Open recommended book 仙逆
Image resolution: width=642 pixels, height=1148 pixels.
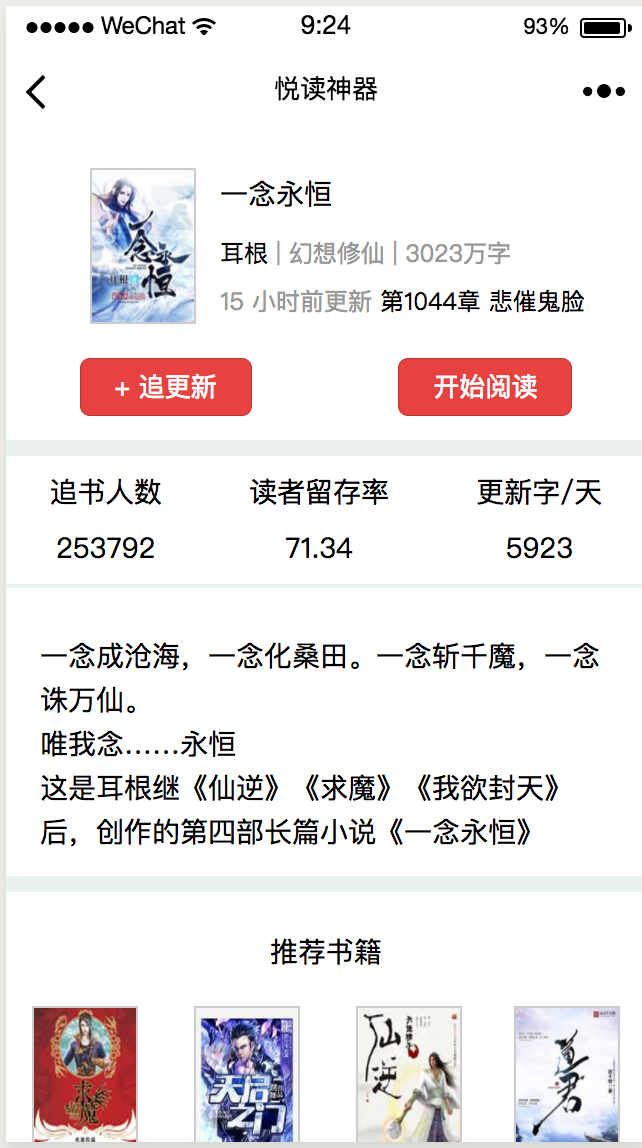[x=409, y=1074]
